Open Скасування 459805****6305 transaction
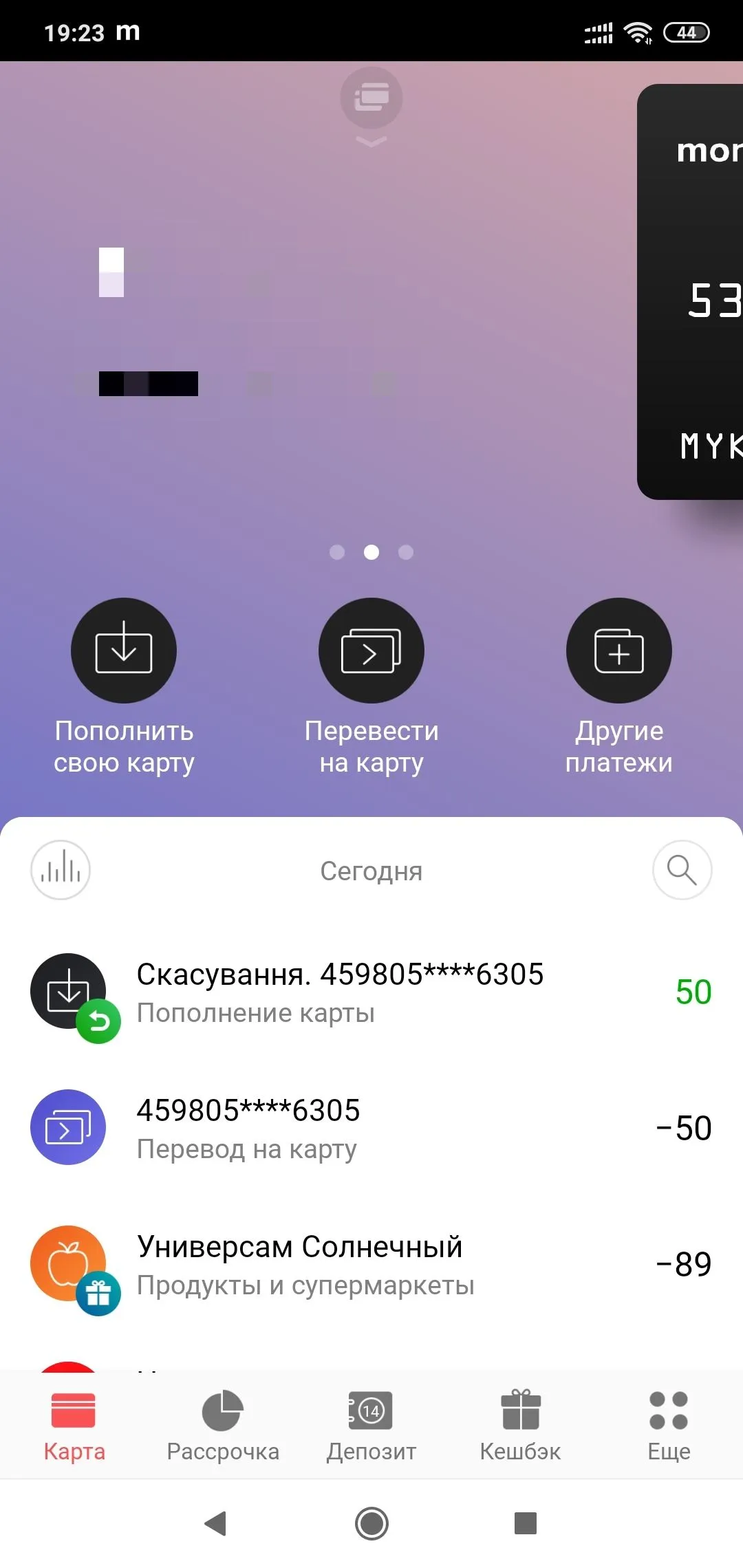Image resolution: width=743 pixels, height=1568 pixels. [371, 992]
